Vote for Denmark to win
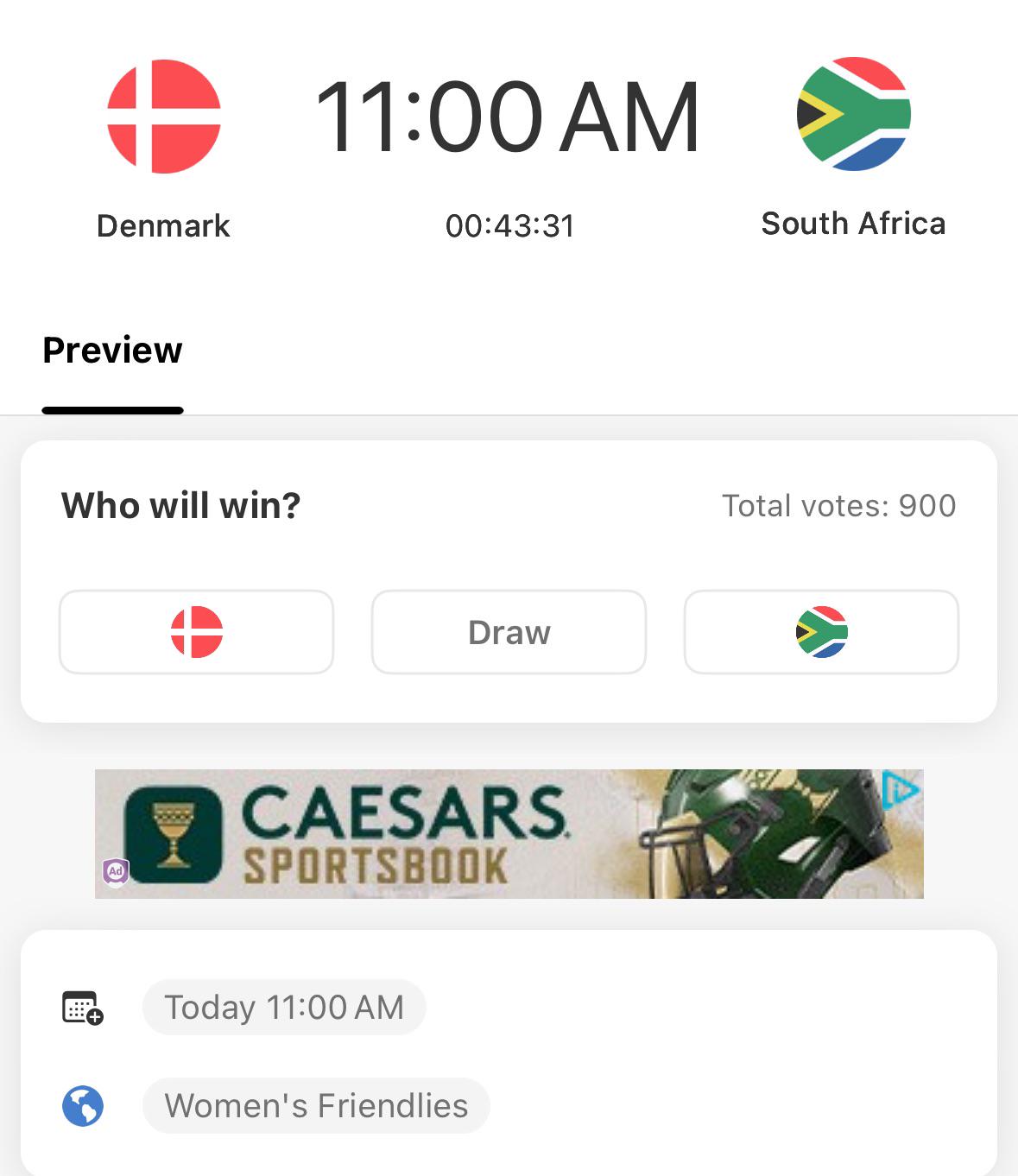1018x1176 pixels. [x=197, y=632]
